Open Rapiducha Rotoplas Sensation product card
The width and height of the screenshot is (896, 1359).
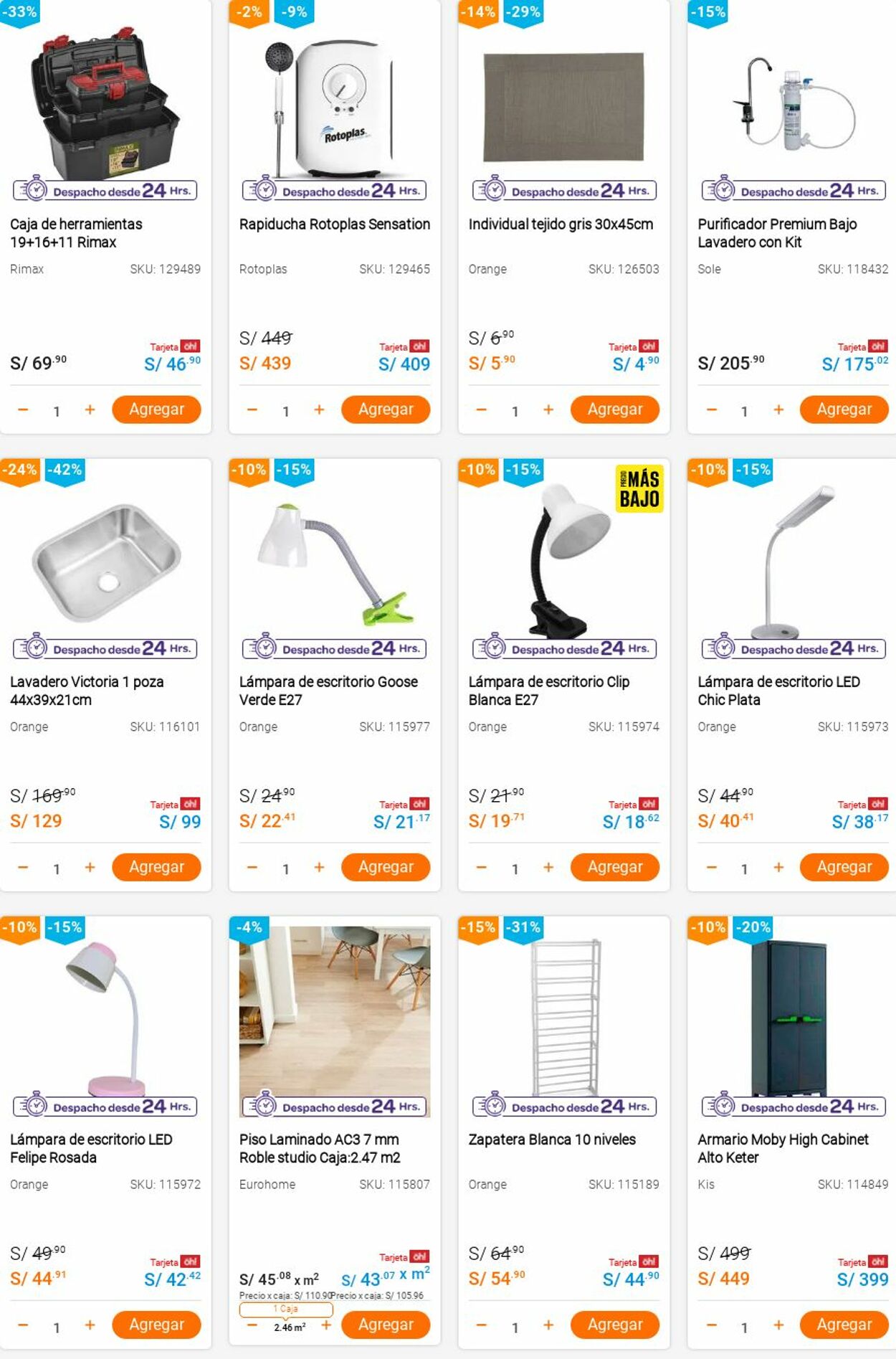334,224
